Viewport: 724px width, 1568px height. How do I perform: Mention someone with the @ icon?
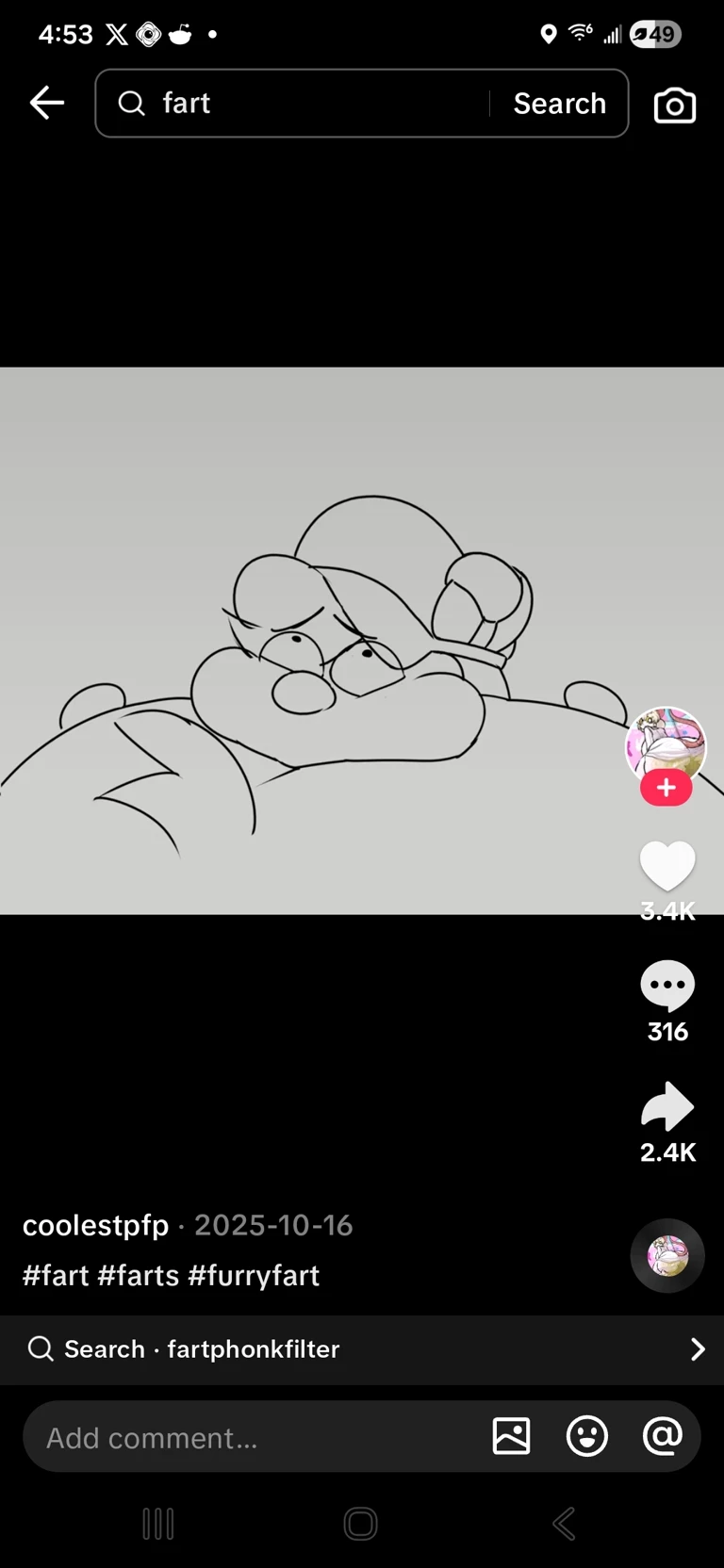(x=662, y=1436)
